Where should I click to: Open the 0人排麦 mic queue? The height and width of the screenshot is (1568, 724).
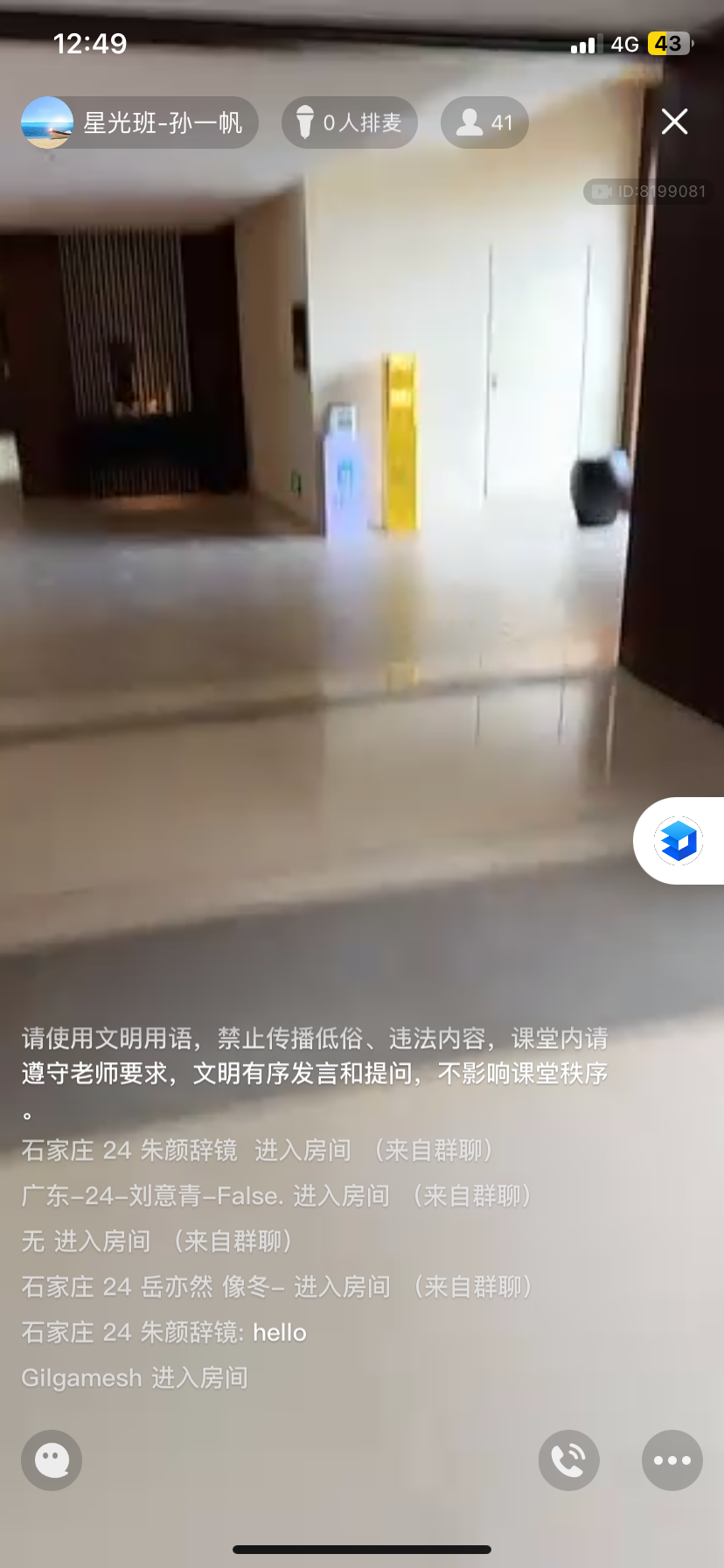tap(350, 122)
